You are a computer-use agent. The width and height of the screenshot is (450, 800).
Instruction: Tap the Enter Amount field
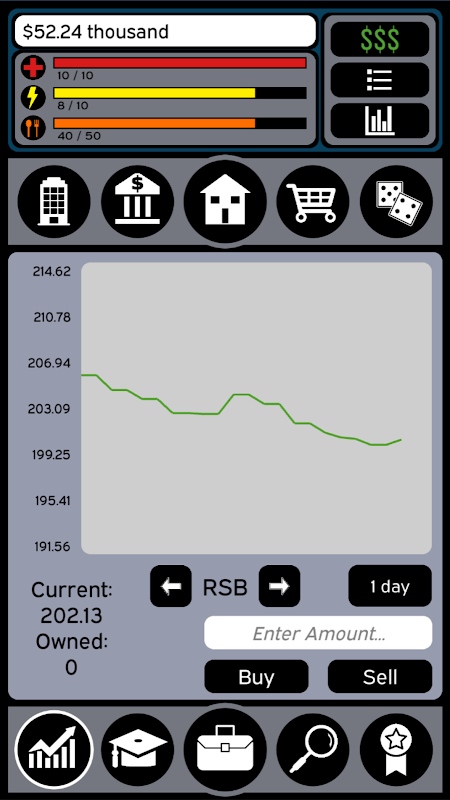click(x=318, y=633)
